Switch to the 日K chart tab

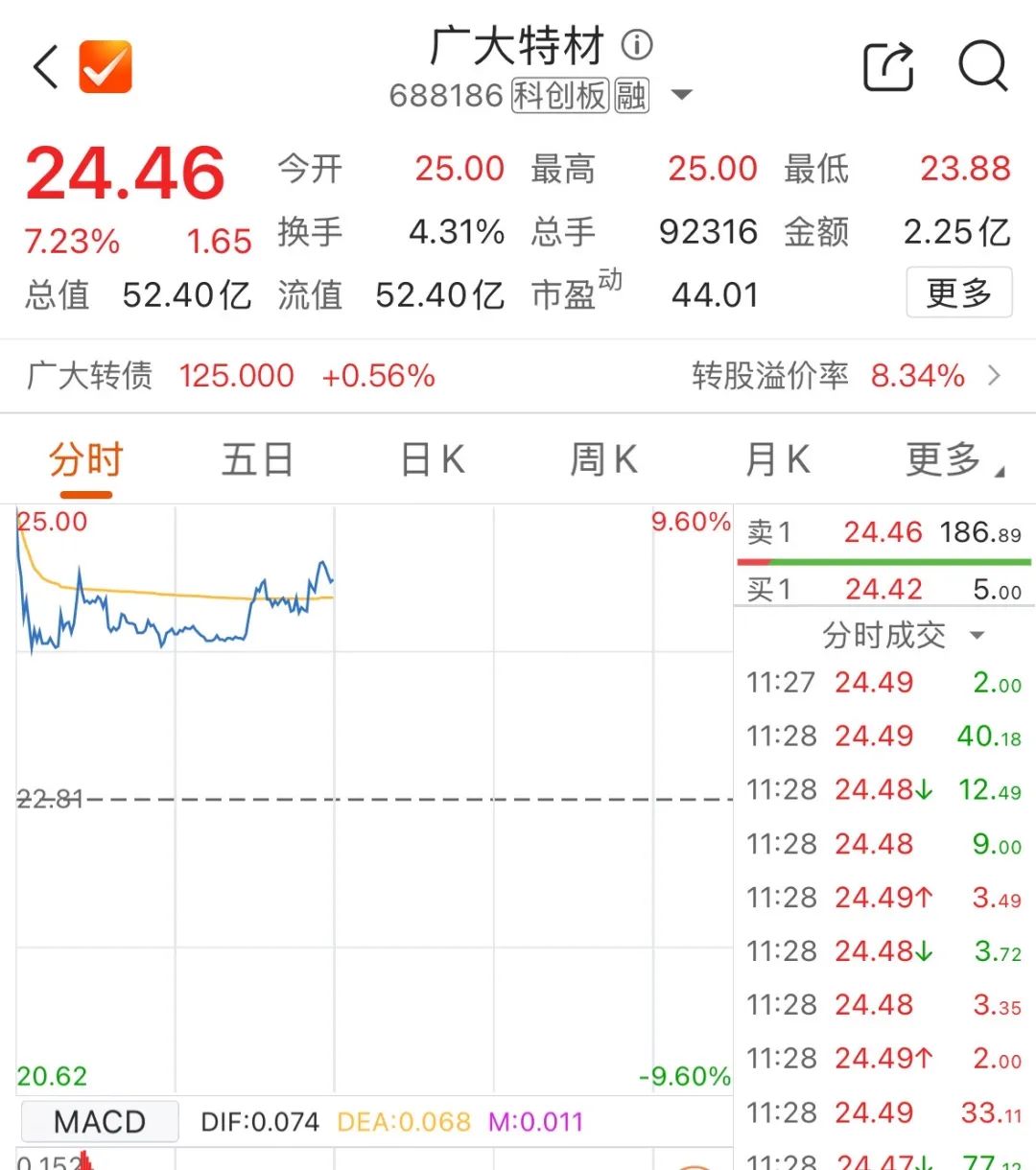click(433, 460)
